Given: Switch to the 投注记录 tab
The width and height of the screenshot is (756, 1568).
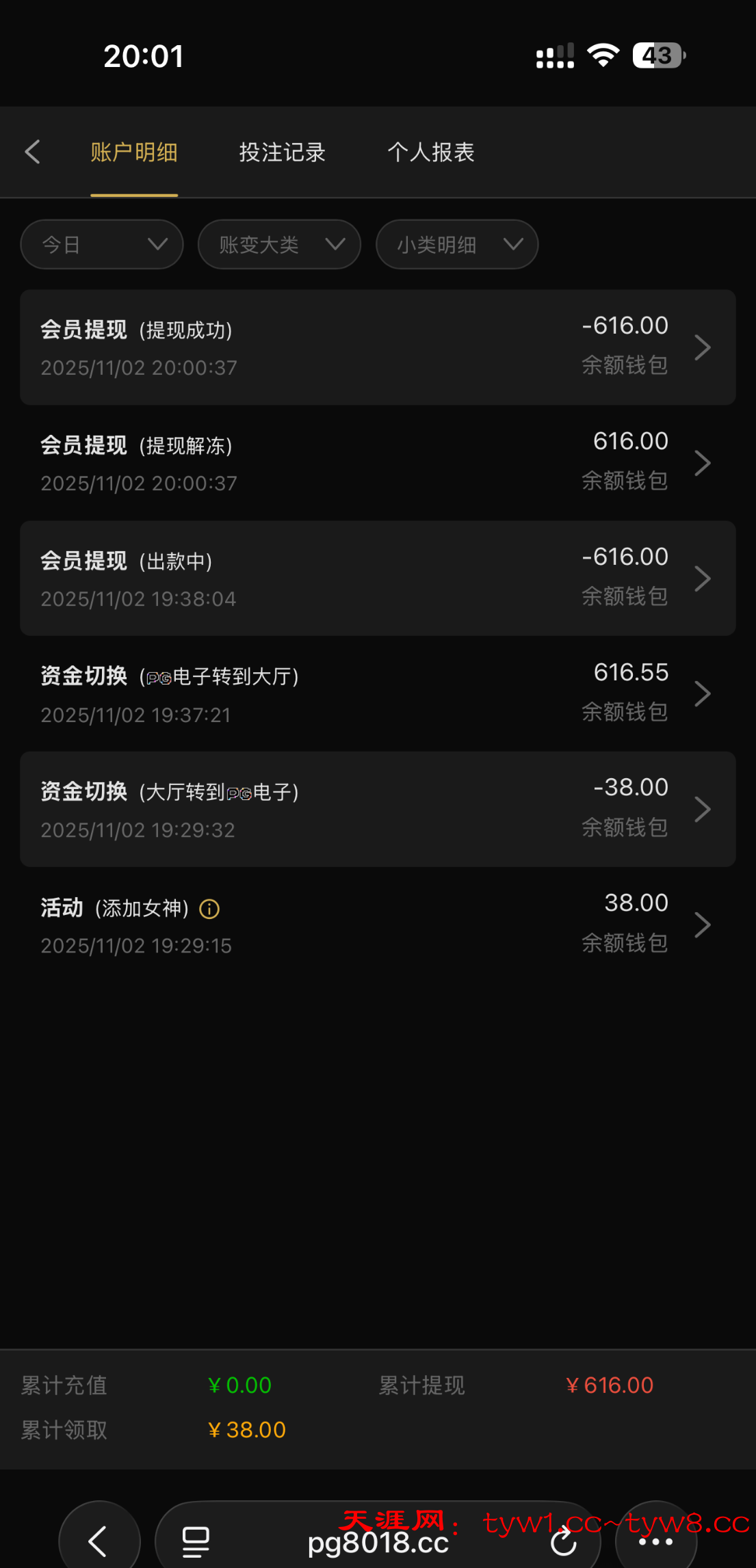Looking at the screenshot, I should (x=282, y=152).
